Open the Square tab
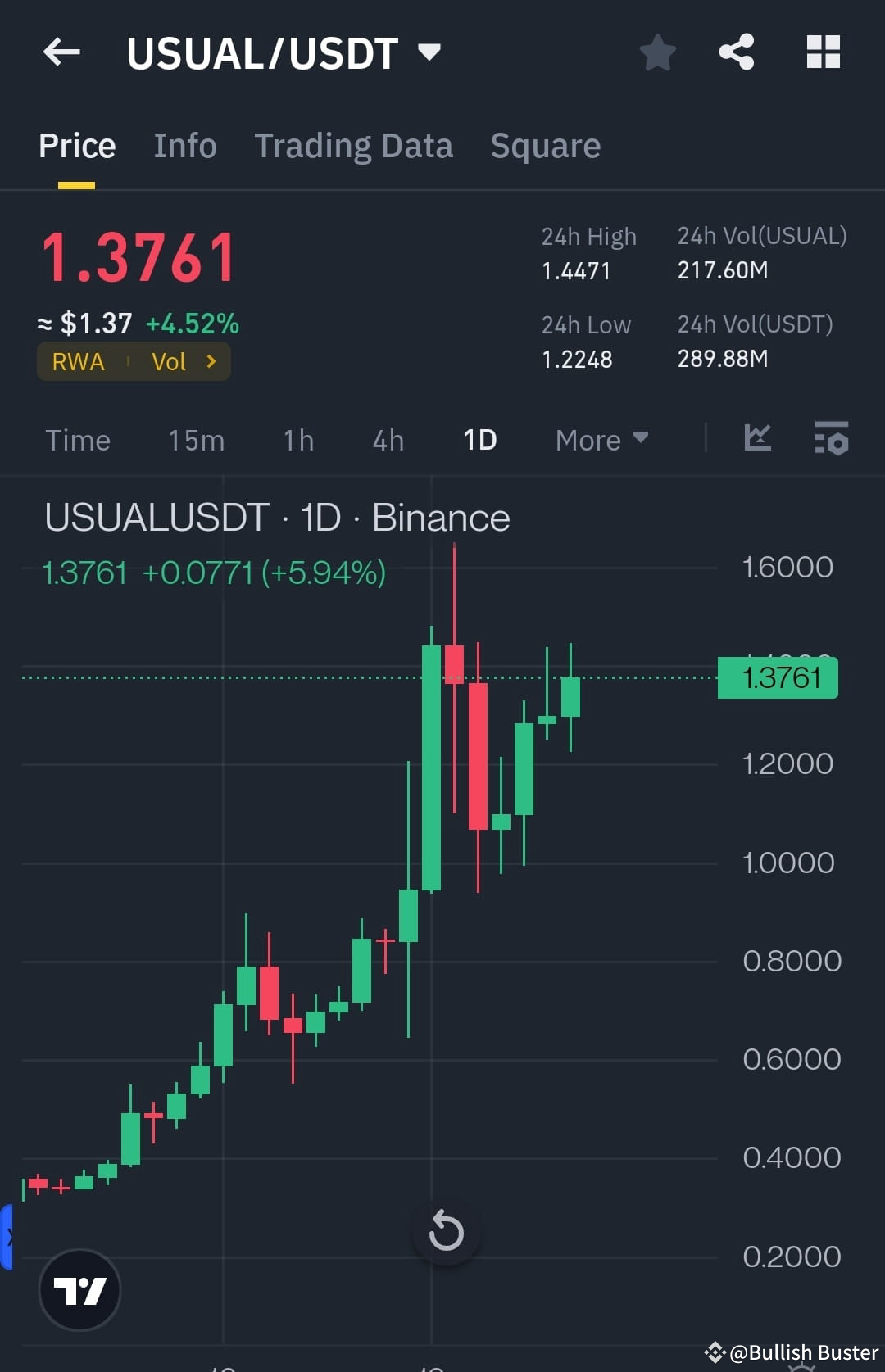The image size is (885, 1372). pyautogui.click(x=545, y=145)
